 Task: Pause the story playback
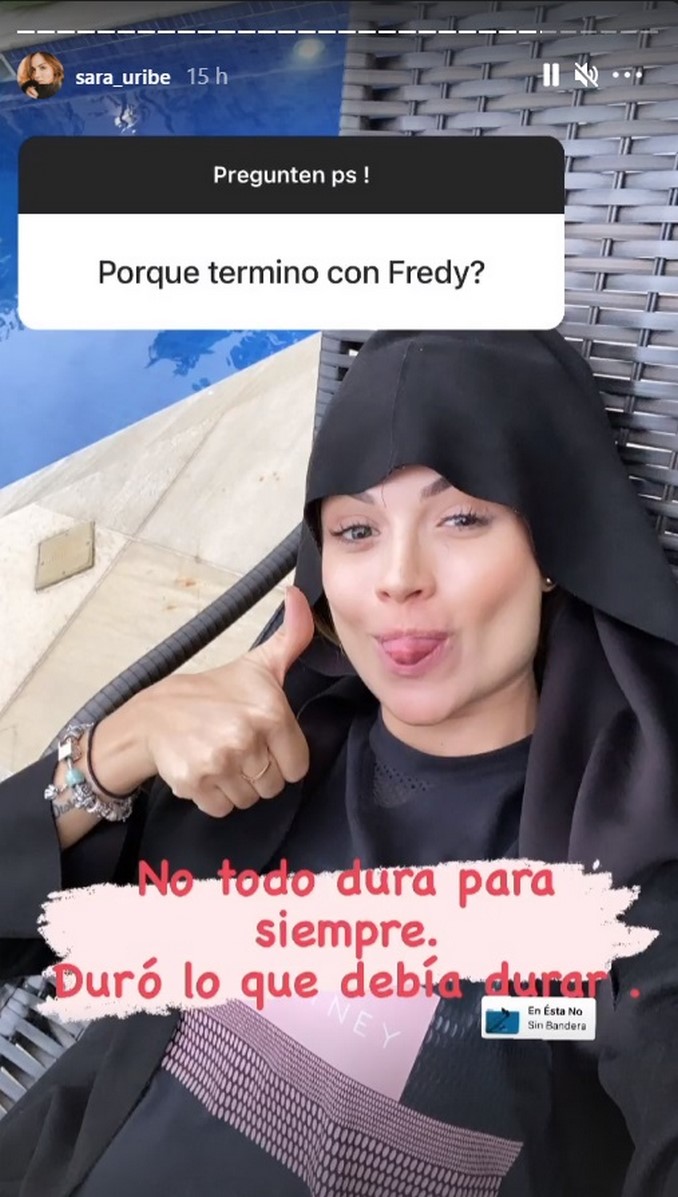[x=550, y=75]
